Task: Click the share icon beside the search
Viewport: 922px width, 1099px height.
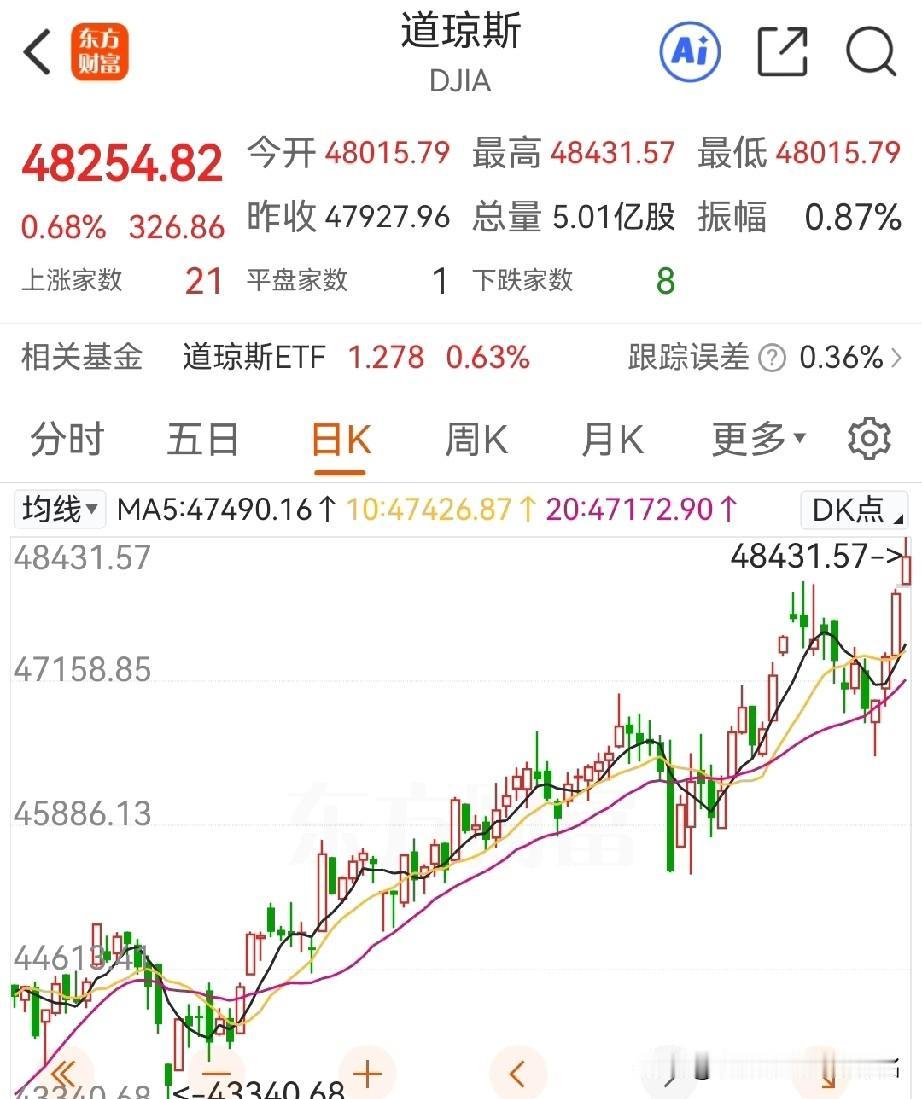Action: (x=784, y=51)
